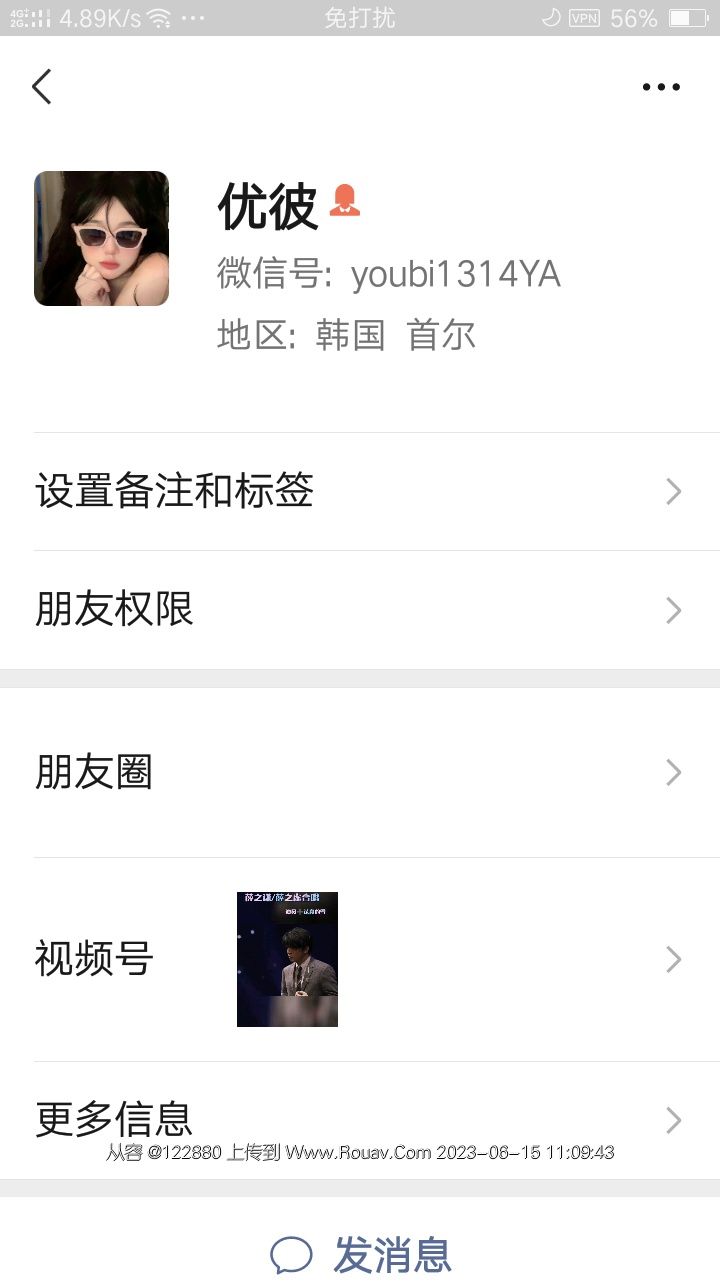Screen dimensions: 720x1280
Task: Open the 朋友权限 row
Action: tap(360, 610)
